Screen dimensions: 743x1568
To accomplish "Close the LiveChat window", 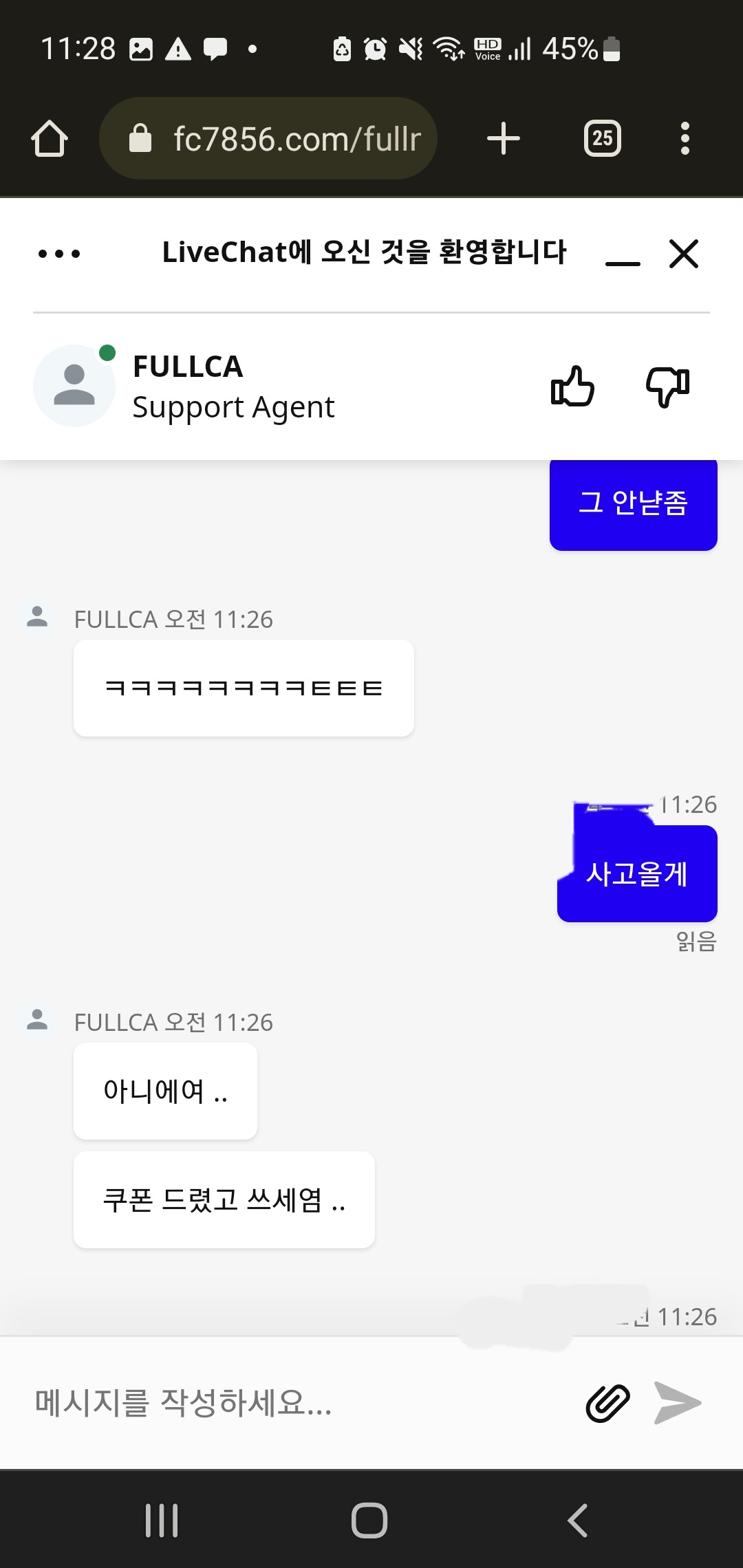I will click(684, 254).
